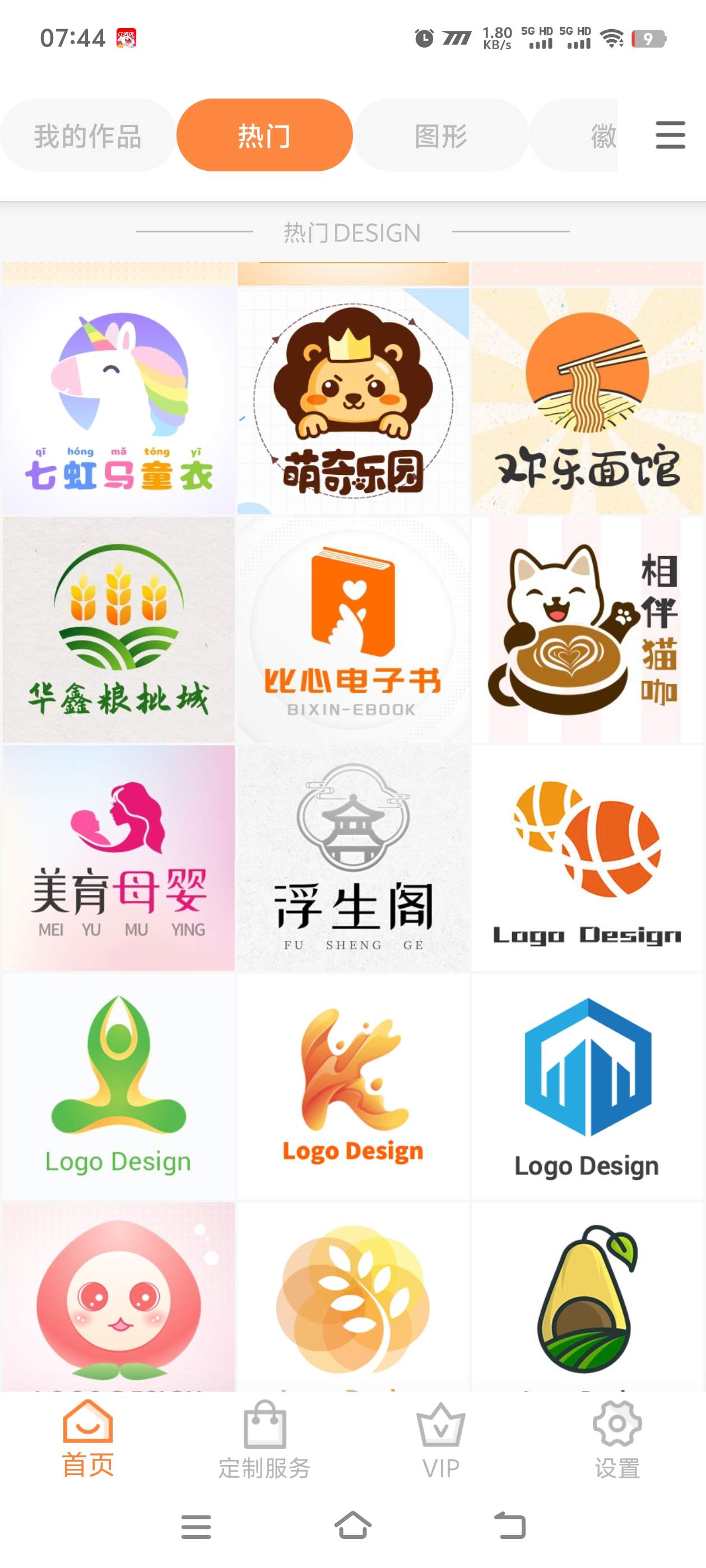The width and height of the screenshot is (706, 1568).
Task: Open the blue hexagon building logo template
Action: (x=587, y=1086)
